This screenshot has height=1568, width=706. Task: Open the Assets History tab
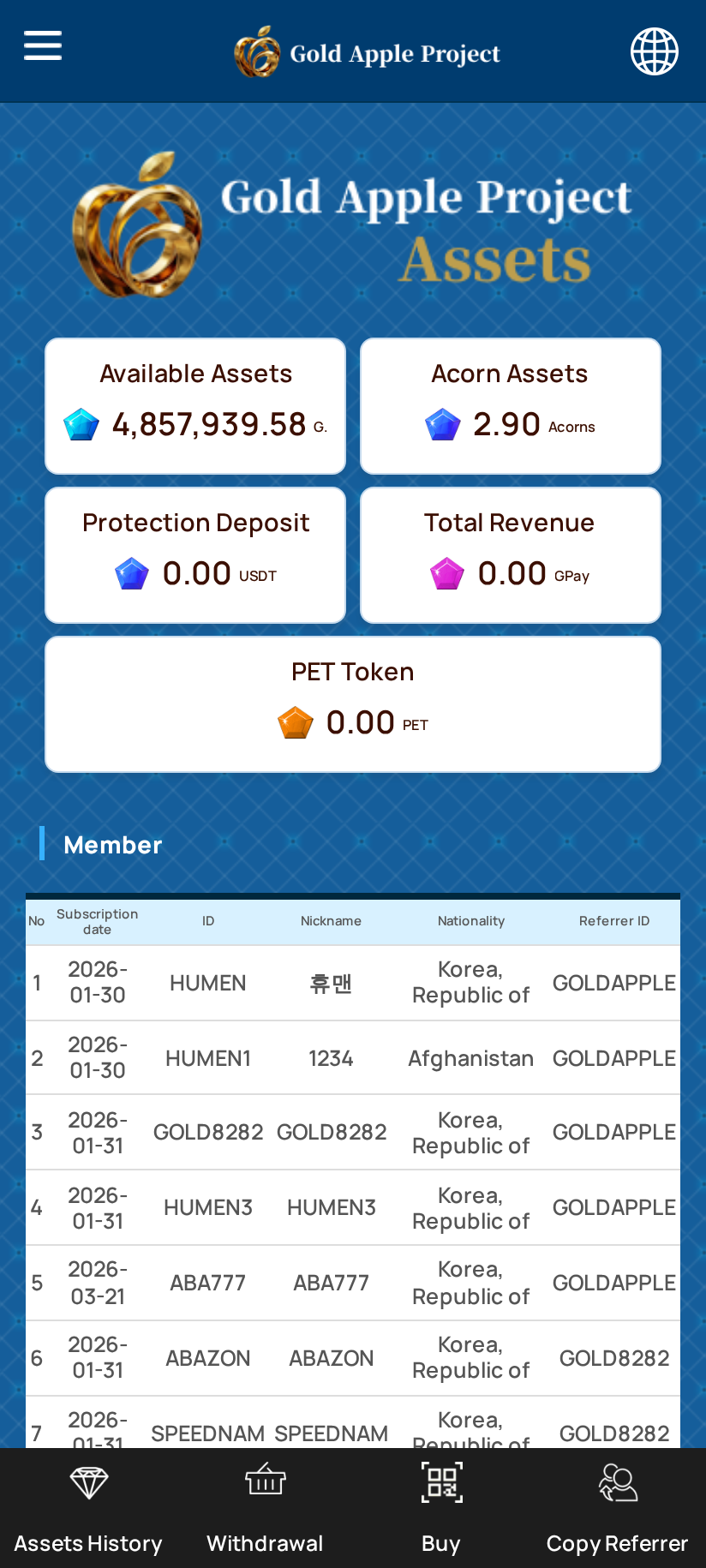88,1508
